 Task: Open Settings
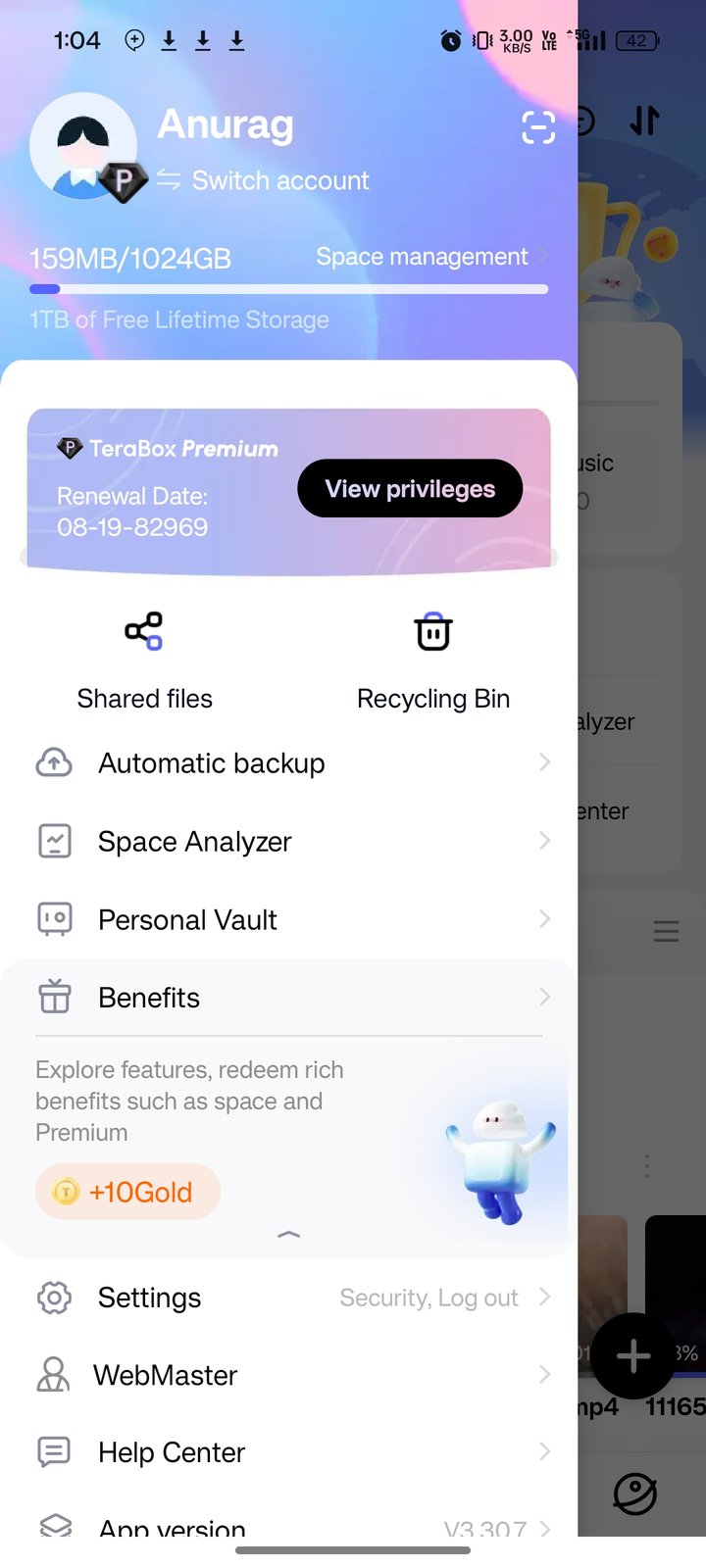pyautogui.click(x=288, y=1298)
